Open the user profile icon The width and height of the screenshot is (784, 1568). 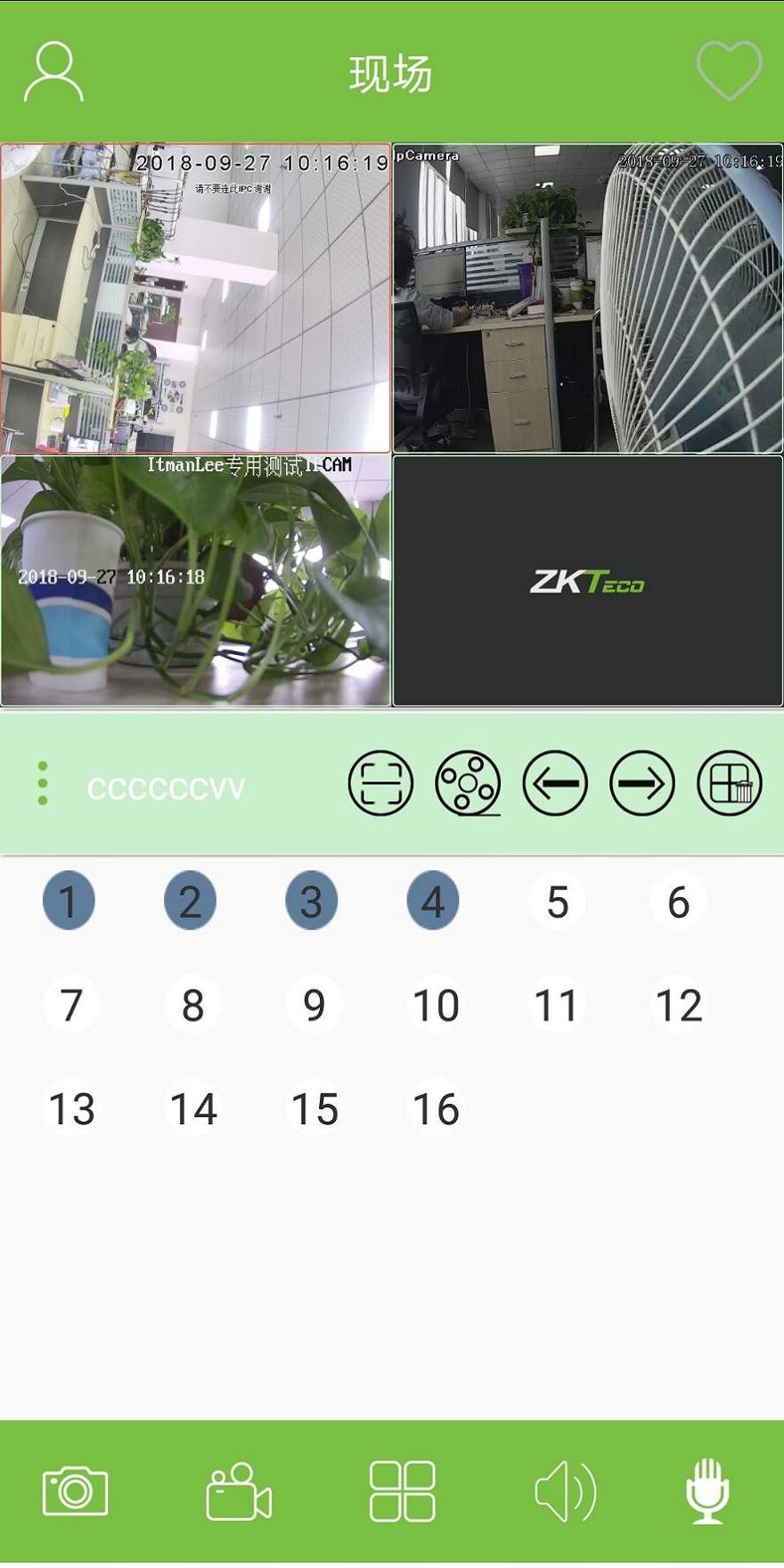53,71
